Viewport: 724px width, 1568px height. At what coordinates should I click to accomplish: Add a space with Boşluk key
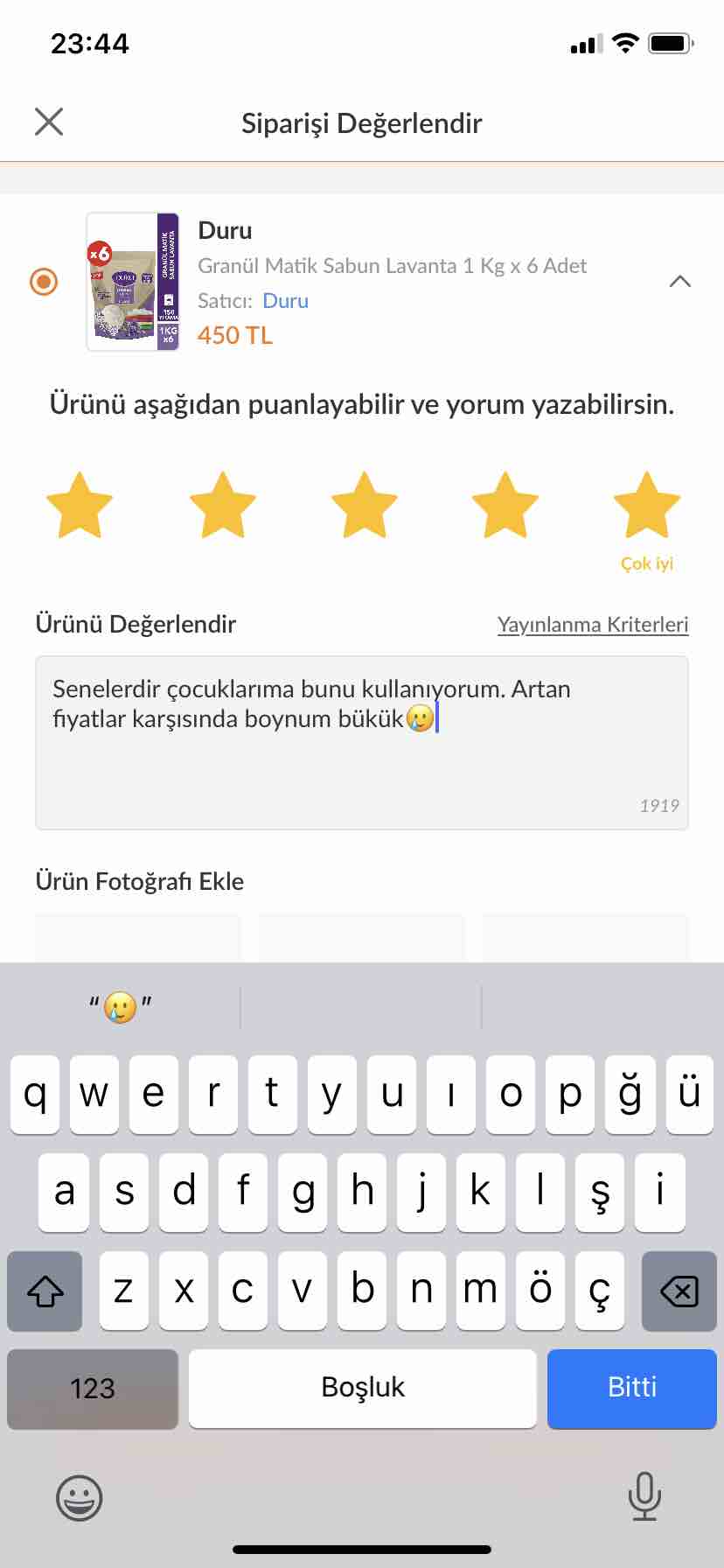tap(363, 1388)
